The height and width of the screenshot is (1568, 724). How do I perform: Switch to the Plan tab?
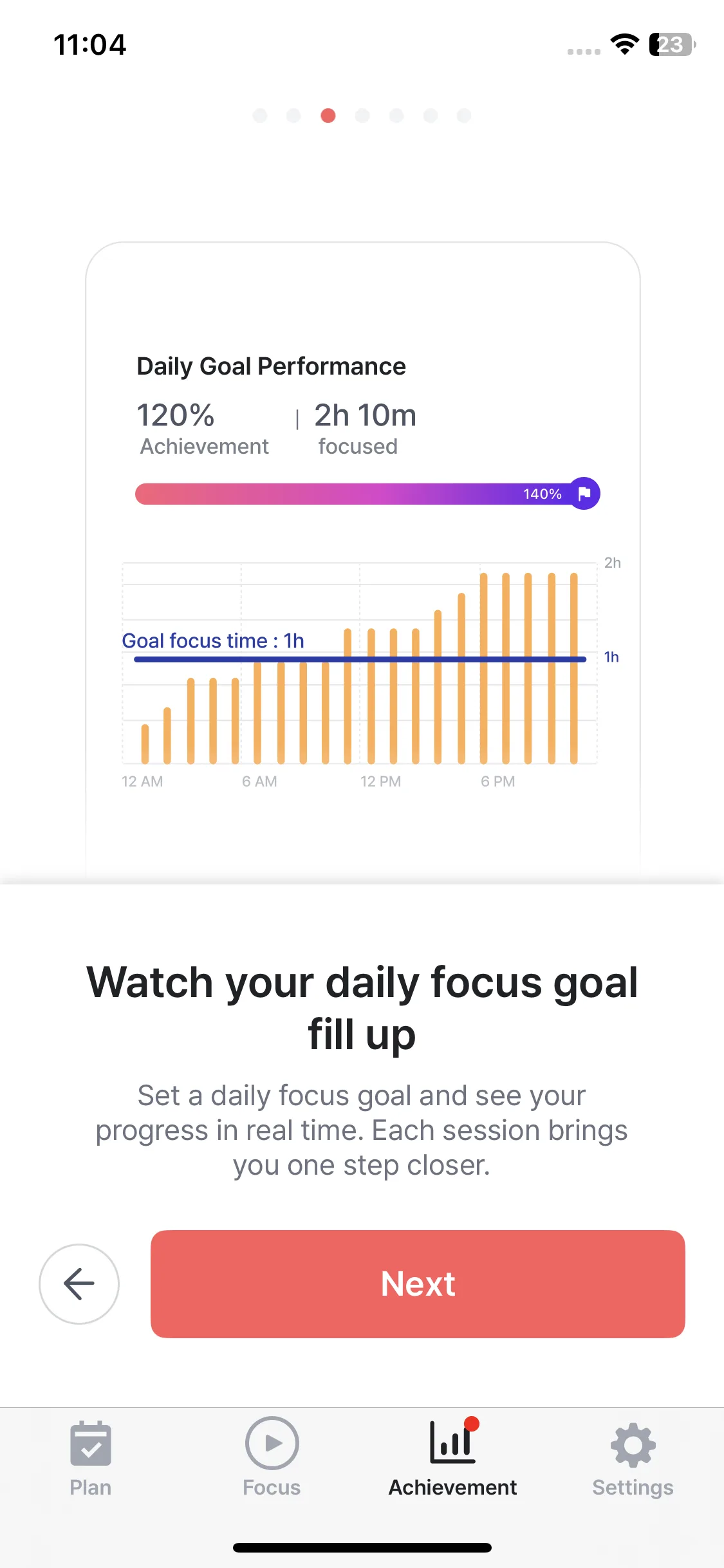[x=91, y=1459]
